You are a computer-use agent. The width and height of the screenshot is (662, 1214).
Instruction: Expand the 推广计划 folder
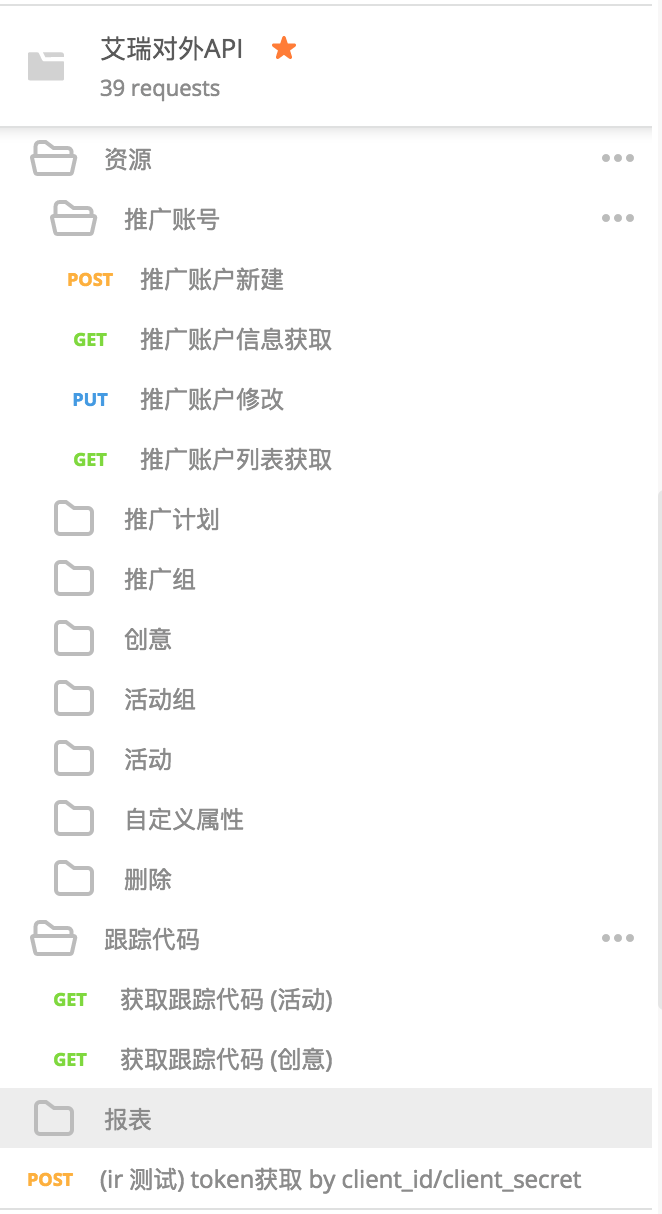tap(171, 520)
